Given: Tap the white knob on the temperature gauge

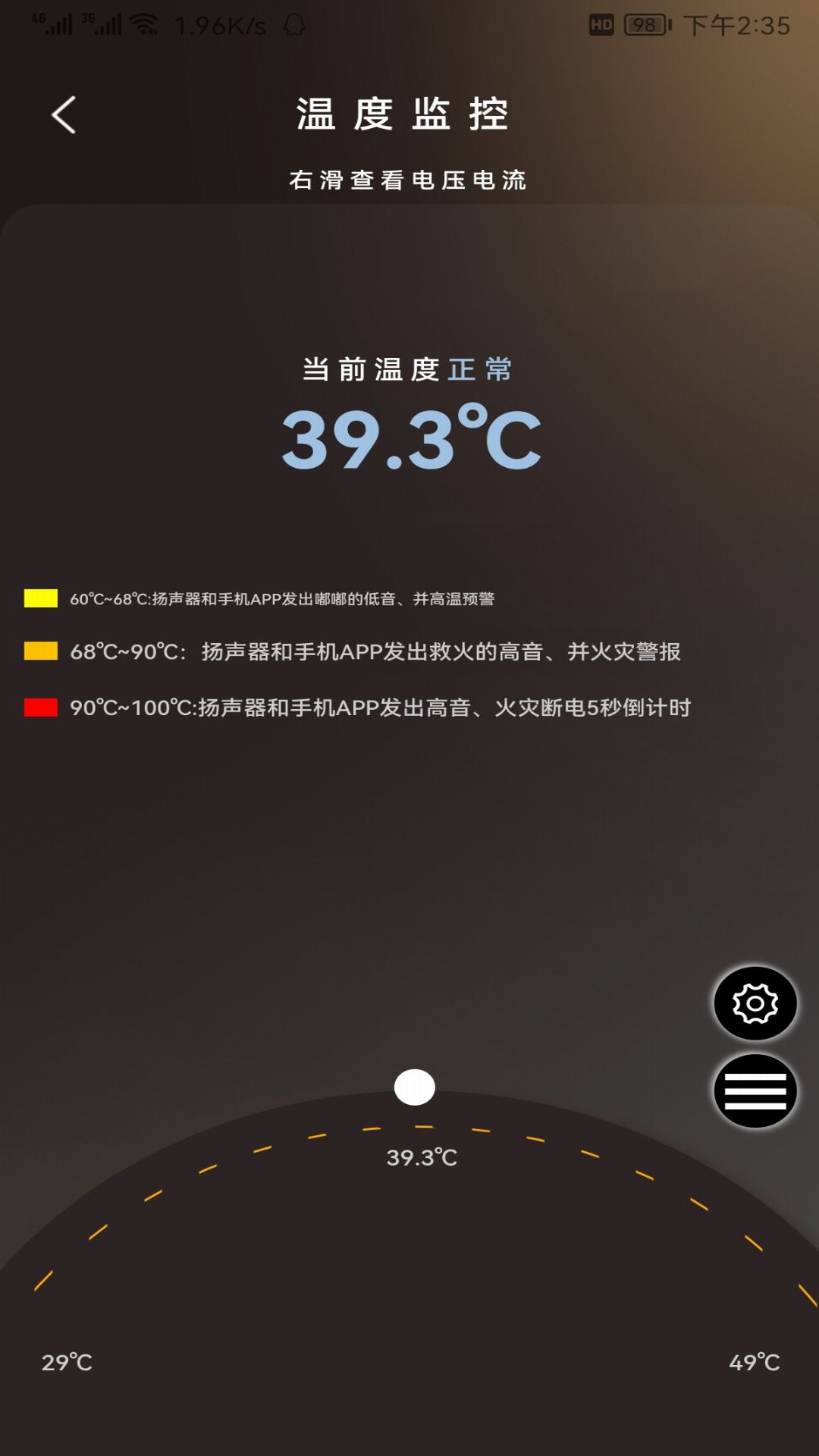Looking at the screenshot, I should click(414, 1087).
